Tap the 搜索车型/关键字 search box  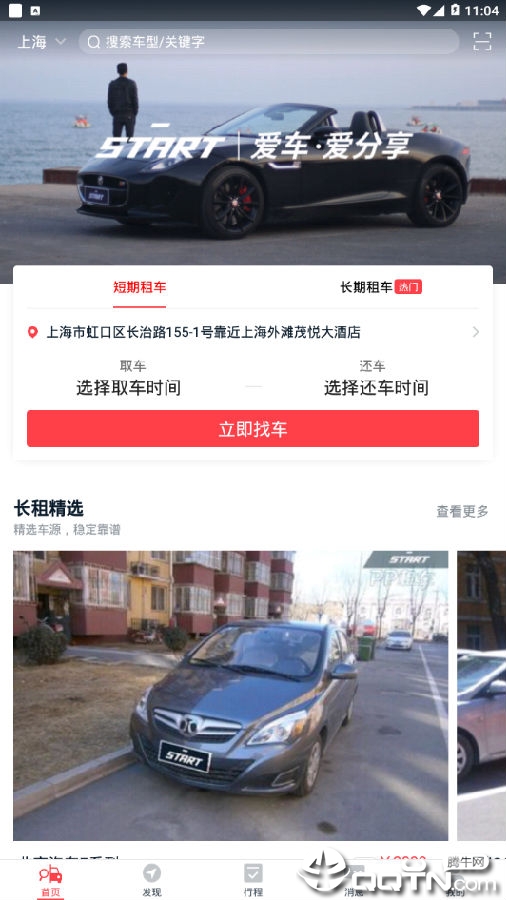coord(268,41)
